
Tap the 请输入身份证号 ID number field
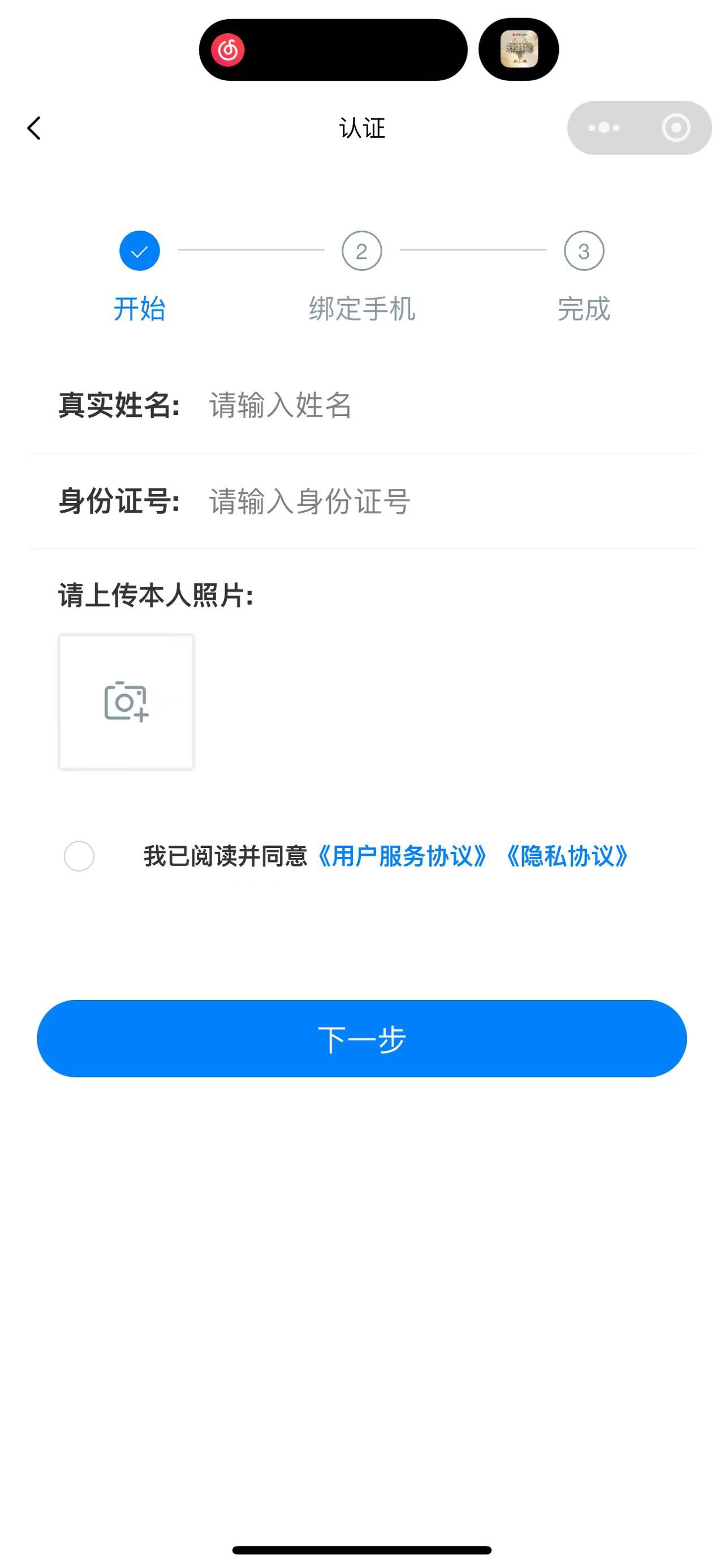pyautogui.click(x=452, y=501)
